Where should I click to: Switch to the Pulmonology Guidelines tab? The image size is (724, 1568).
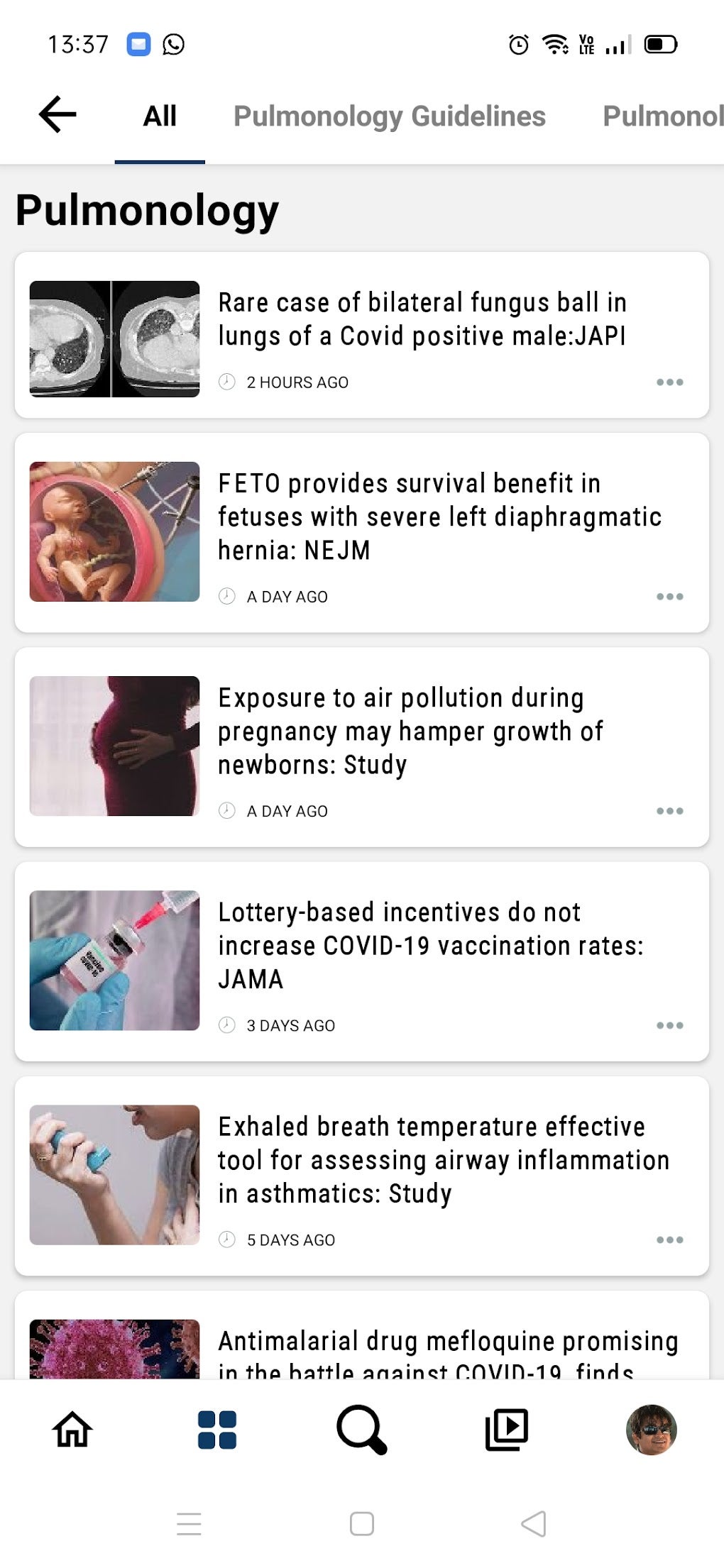[x=389, y=116]
